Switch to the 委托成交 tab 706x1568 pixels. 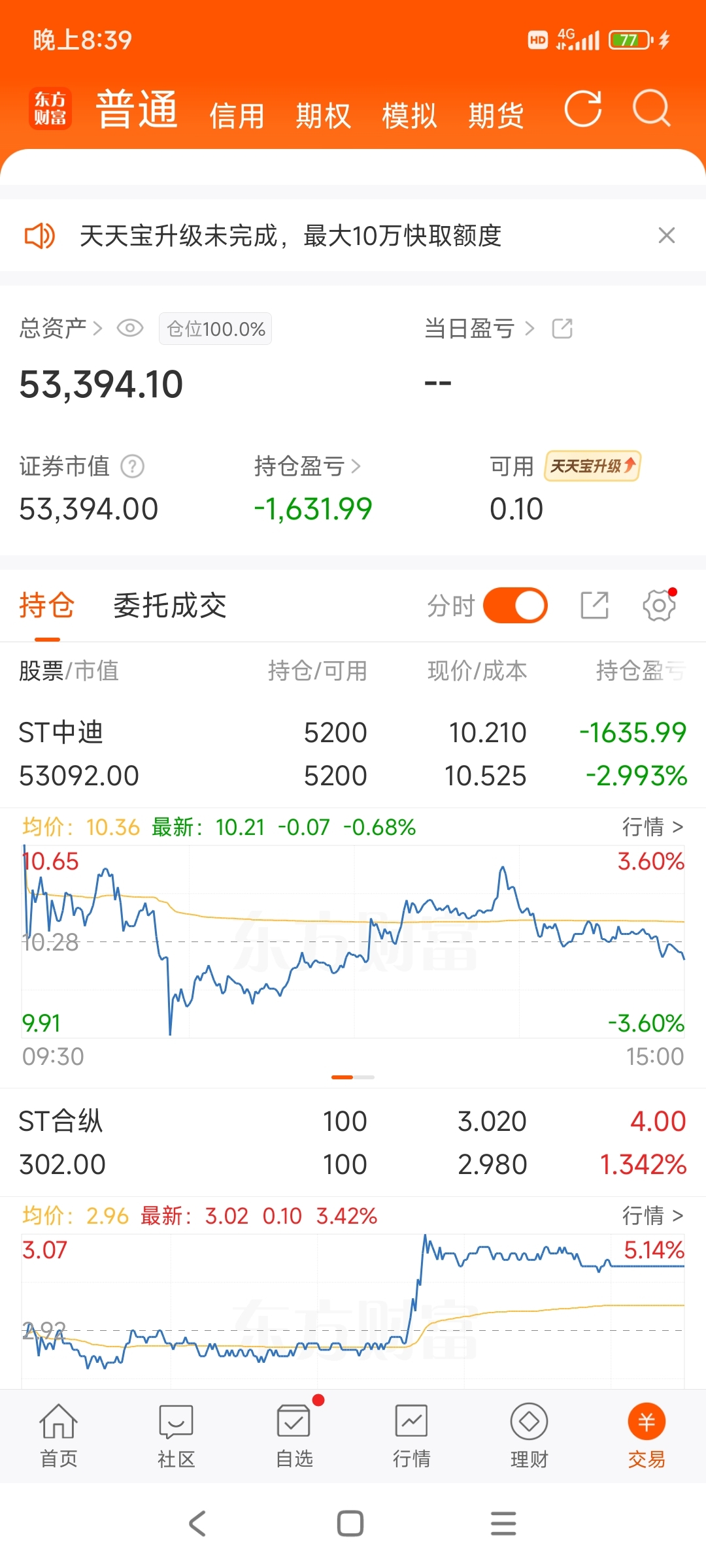pos(170,606)
